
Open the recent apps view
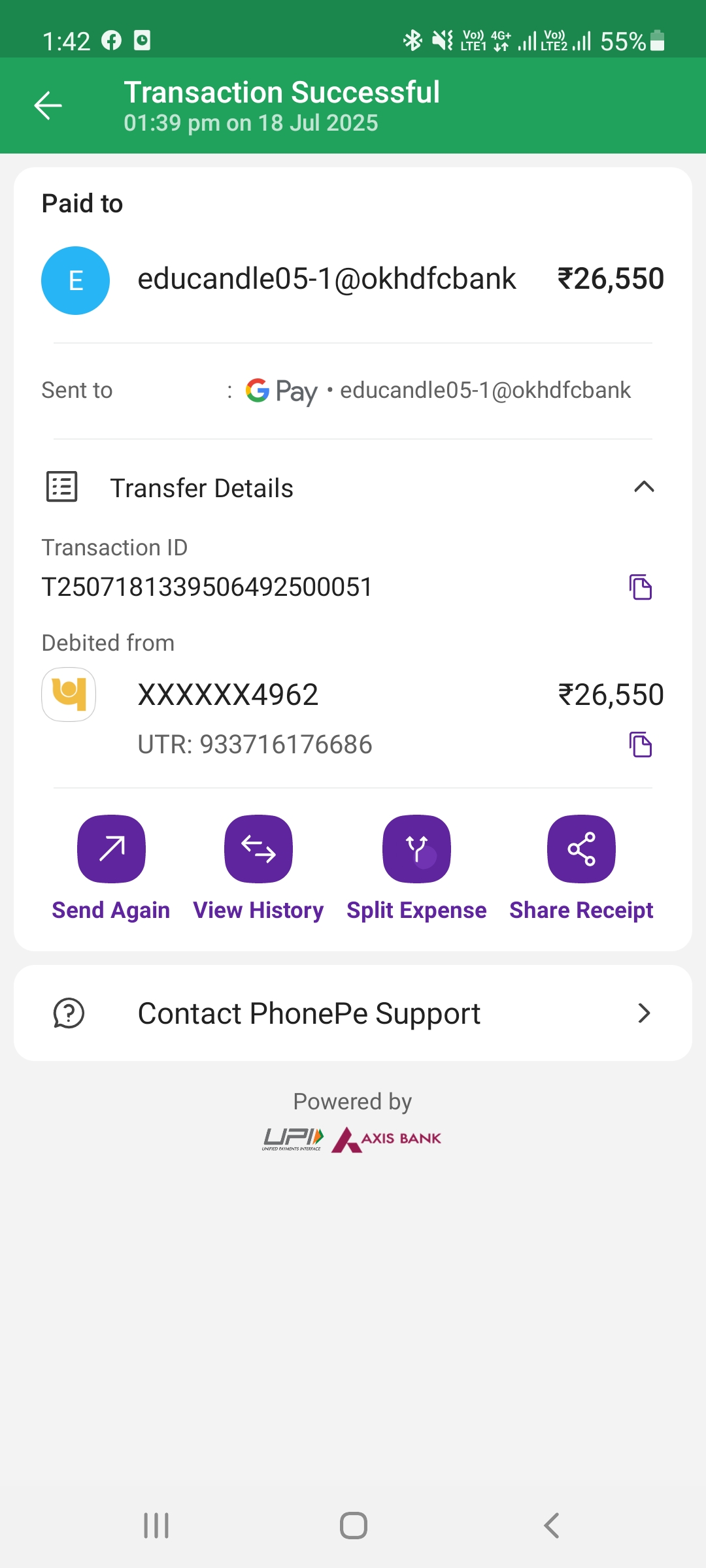156,1526
